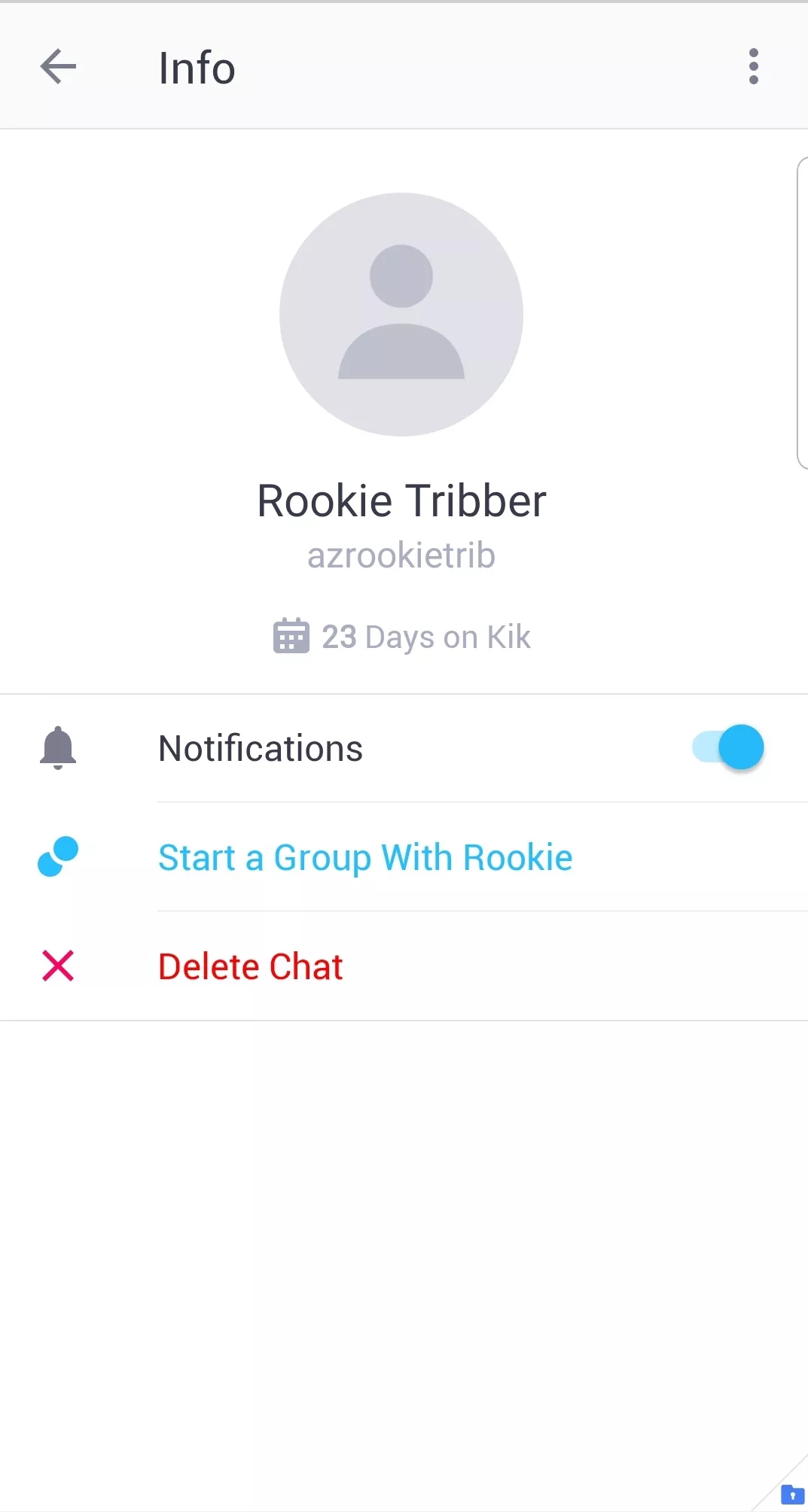Open the three-dot overflow menu
This screenshot has height=1512, width=808.
753,67
